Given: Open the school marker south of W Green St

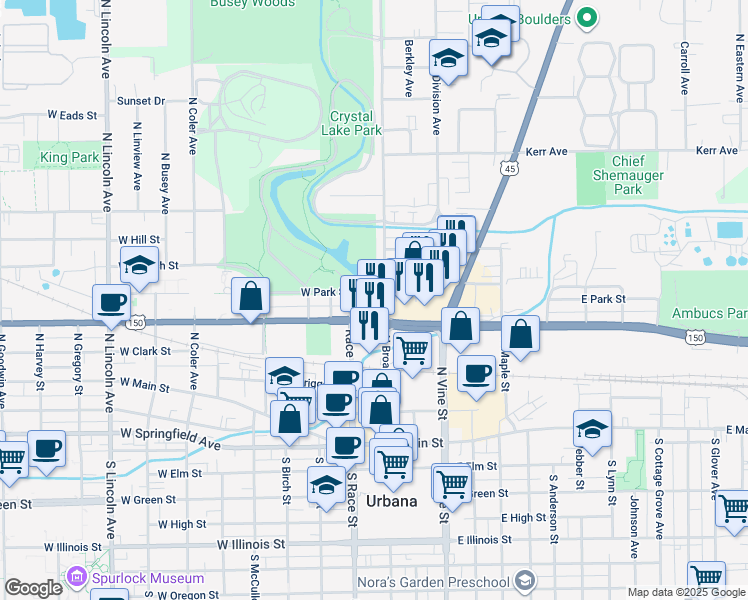Looking at the screenshot, I should tap(325, 487).
